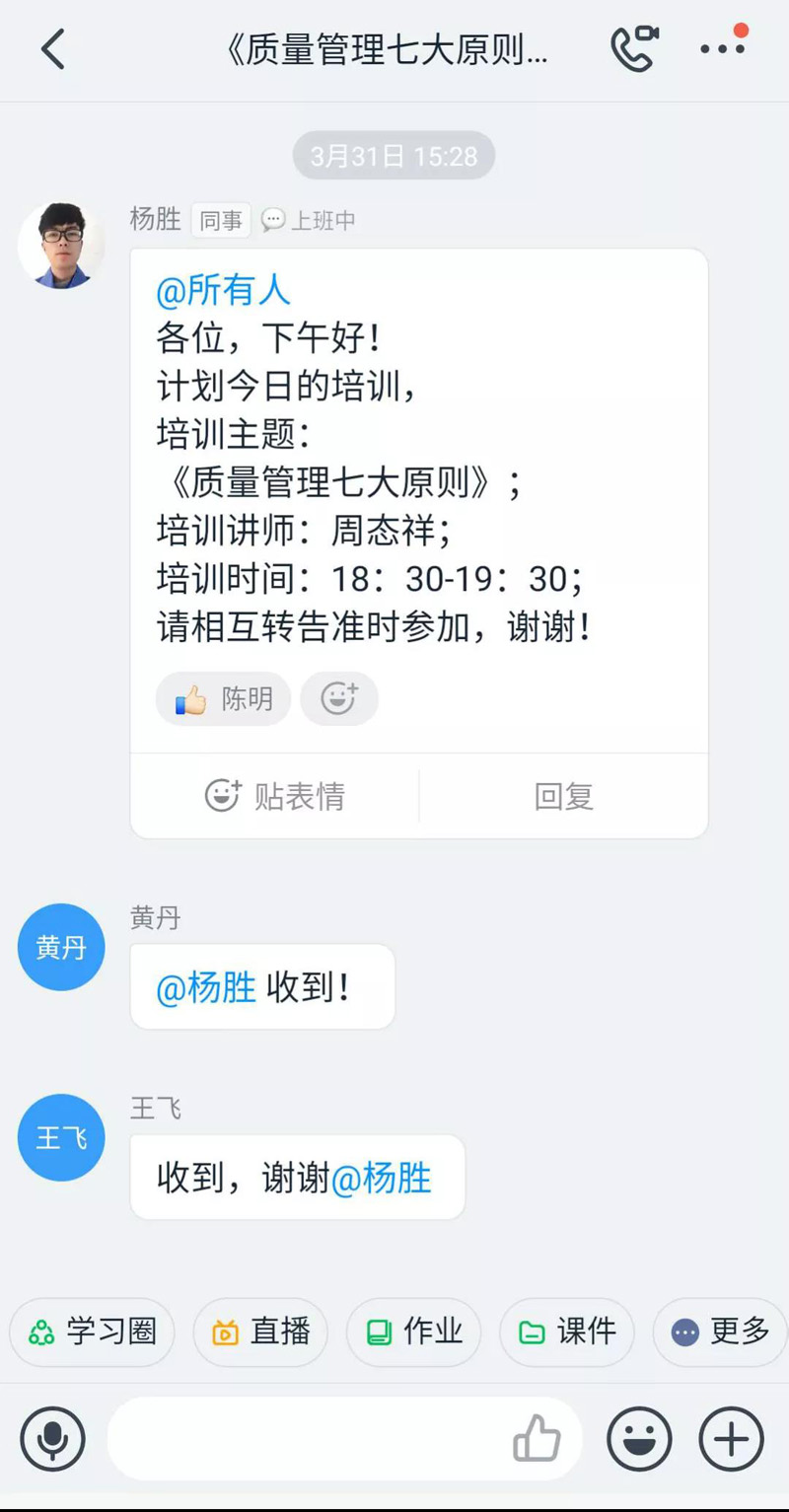The width and height of the screenshot is (789, 1512).
Task: Open 王飞's avatar
Action: tap(61, 1137)
